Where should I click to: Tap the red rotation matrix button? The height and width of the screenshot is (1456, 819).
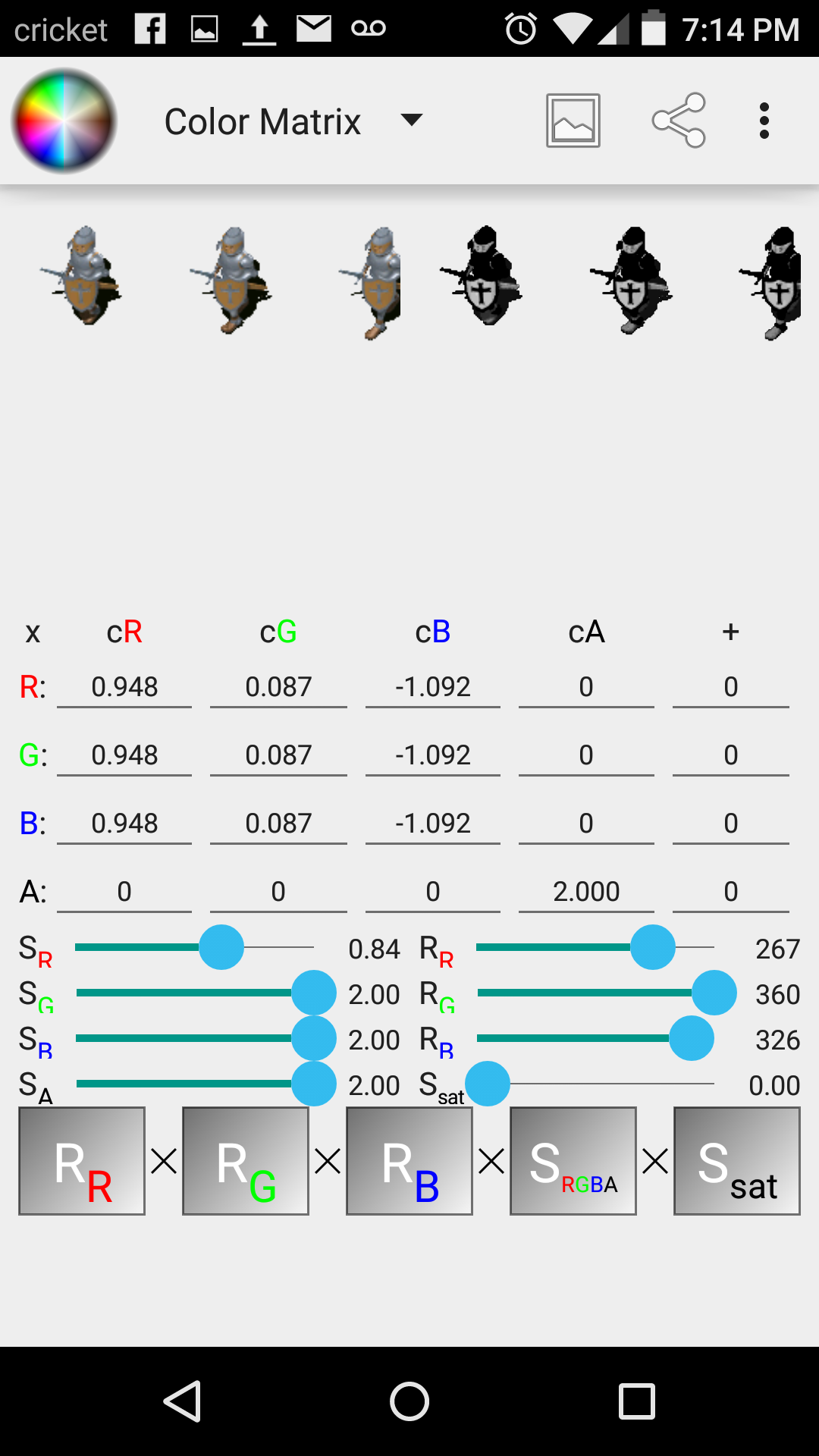point(82,1161)
